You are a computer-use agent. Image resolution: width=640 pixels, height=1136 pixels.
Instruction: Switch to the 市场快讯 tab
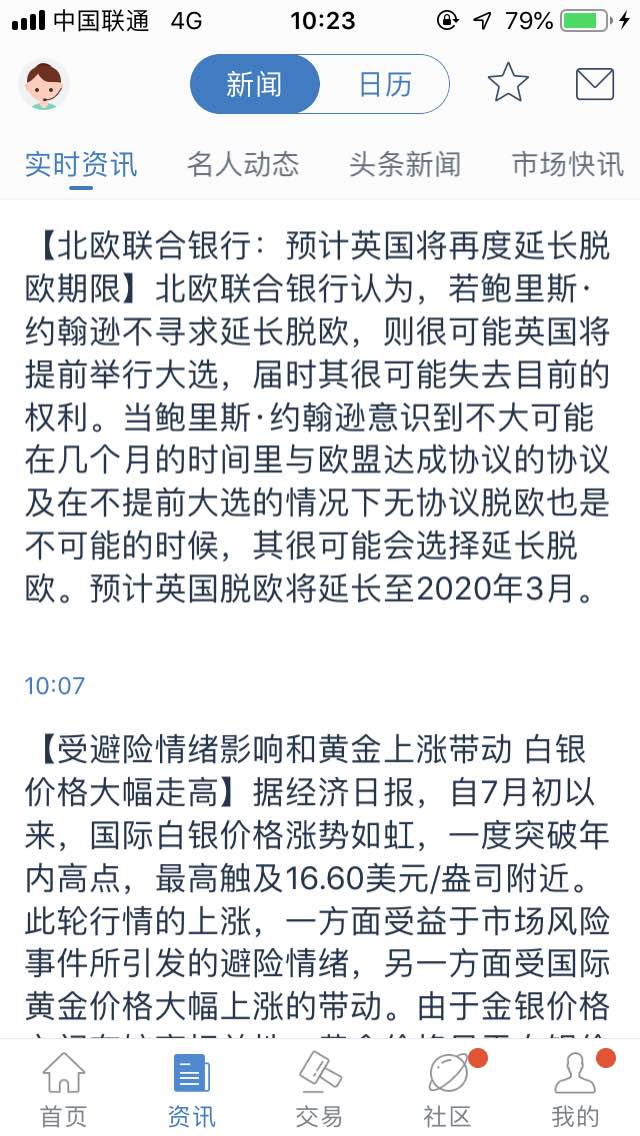(568, 165)
